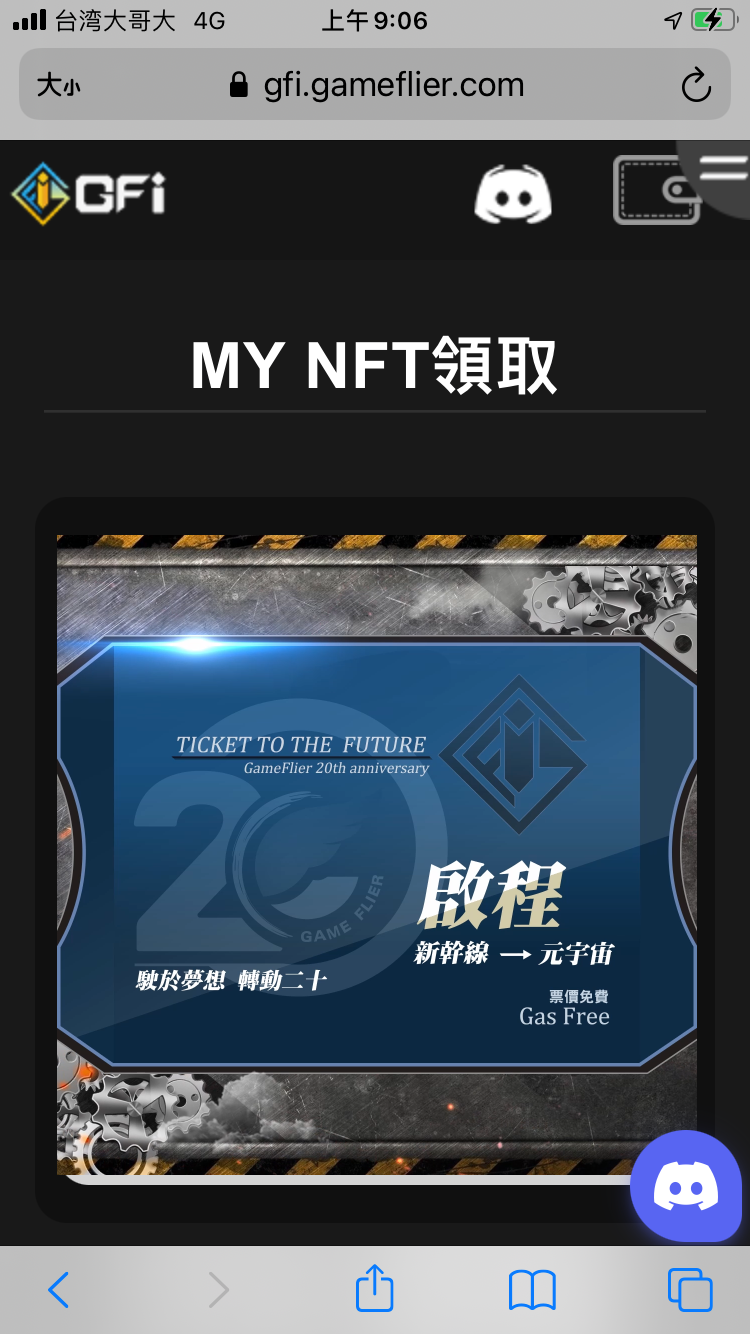
Task: Show open Safari tabs
Action: pyautogui.click(x=689, y=1290)
